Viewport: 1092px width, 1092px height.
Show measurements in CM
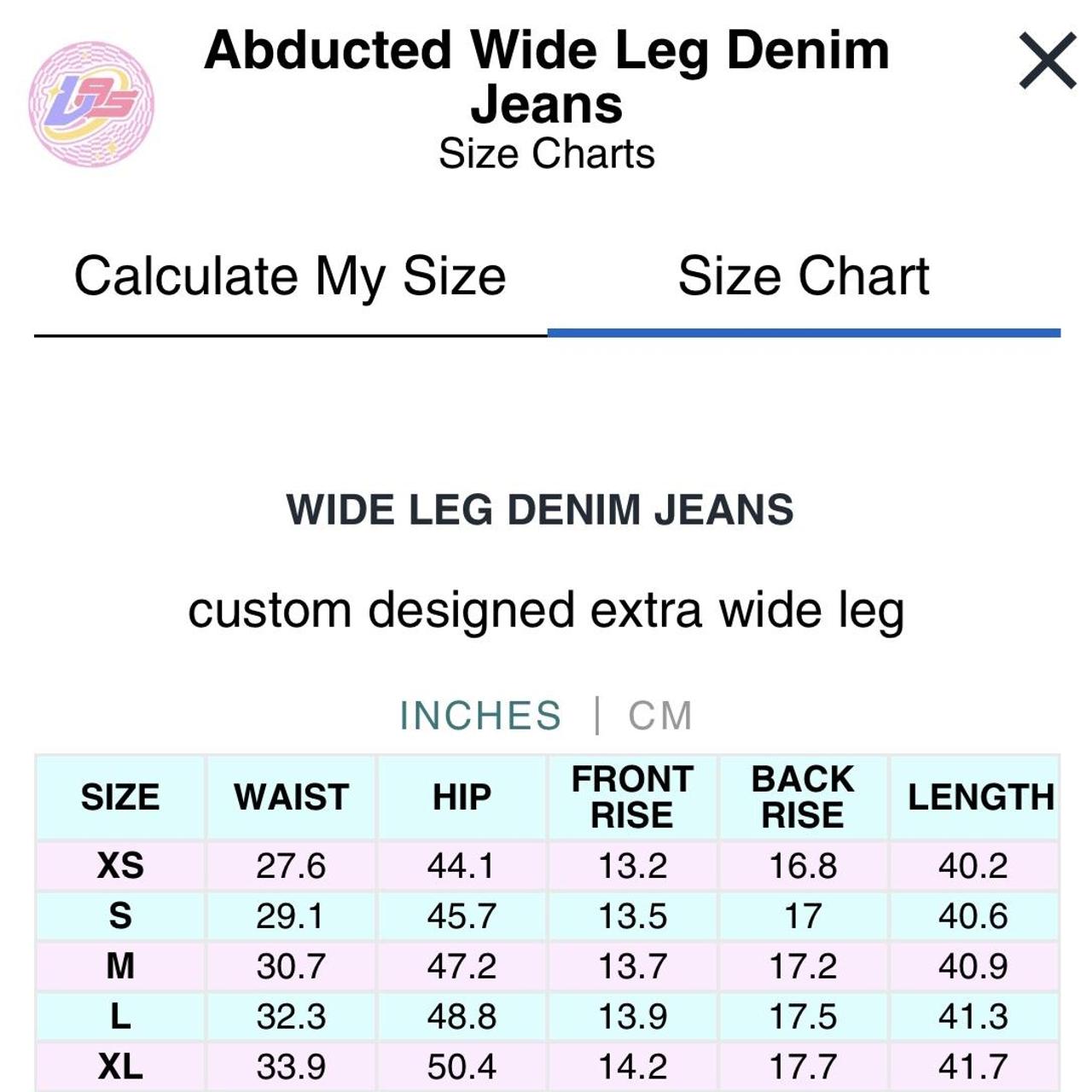[x=659, y=715]
